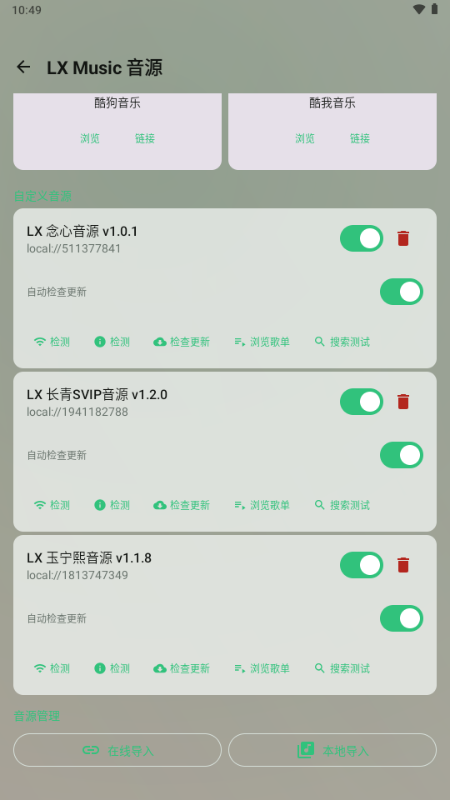Go back with the arrow icon
Viewport: 450px width, 800px height.
point(23,67)
